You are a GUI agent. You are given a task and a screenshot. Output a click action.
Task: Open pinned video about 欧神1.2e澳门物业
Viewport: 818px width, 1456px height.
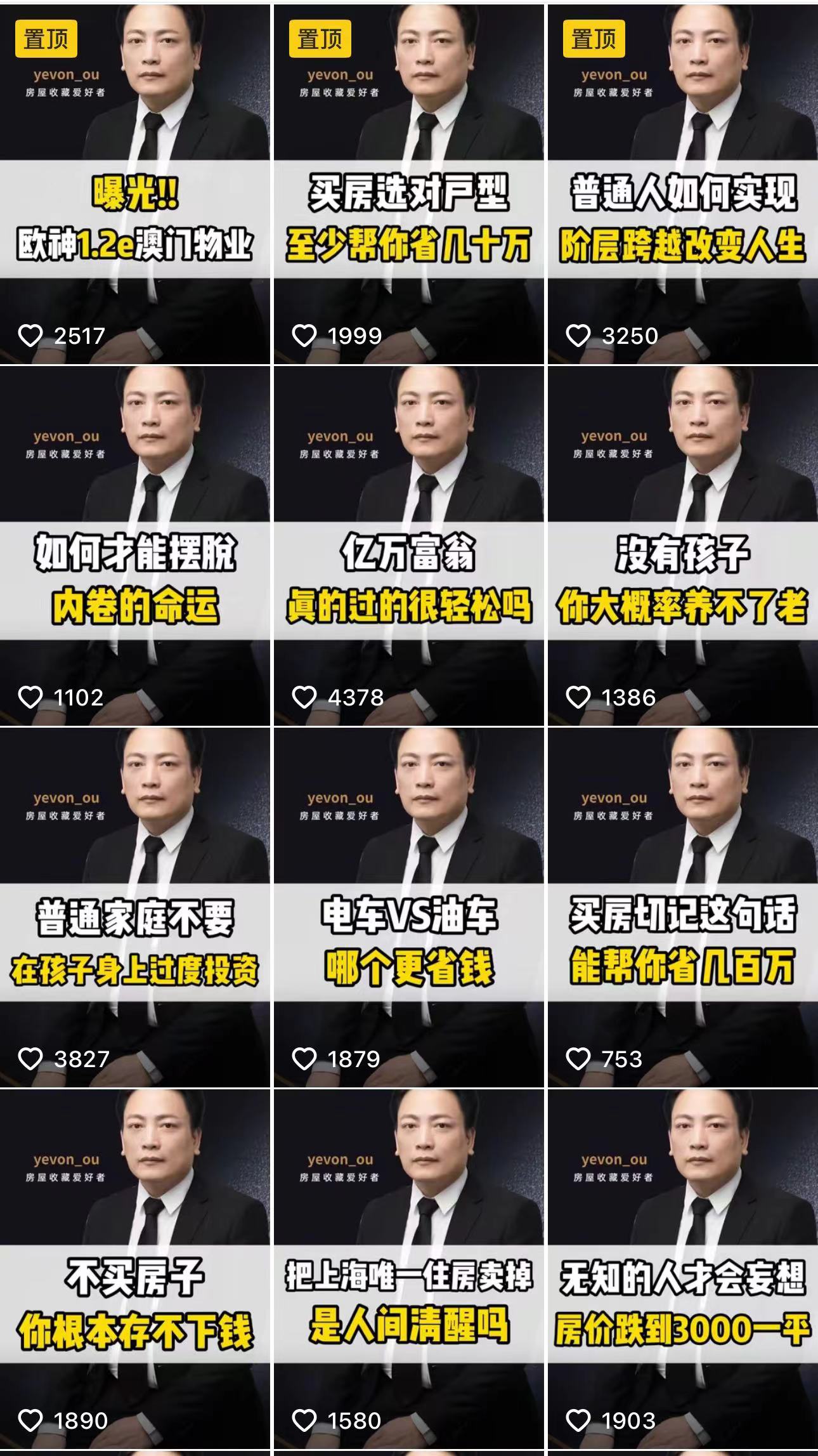[134, 219]
